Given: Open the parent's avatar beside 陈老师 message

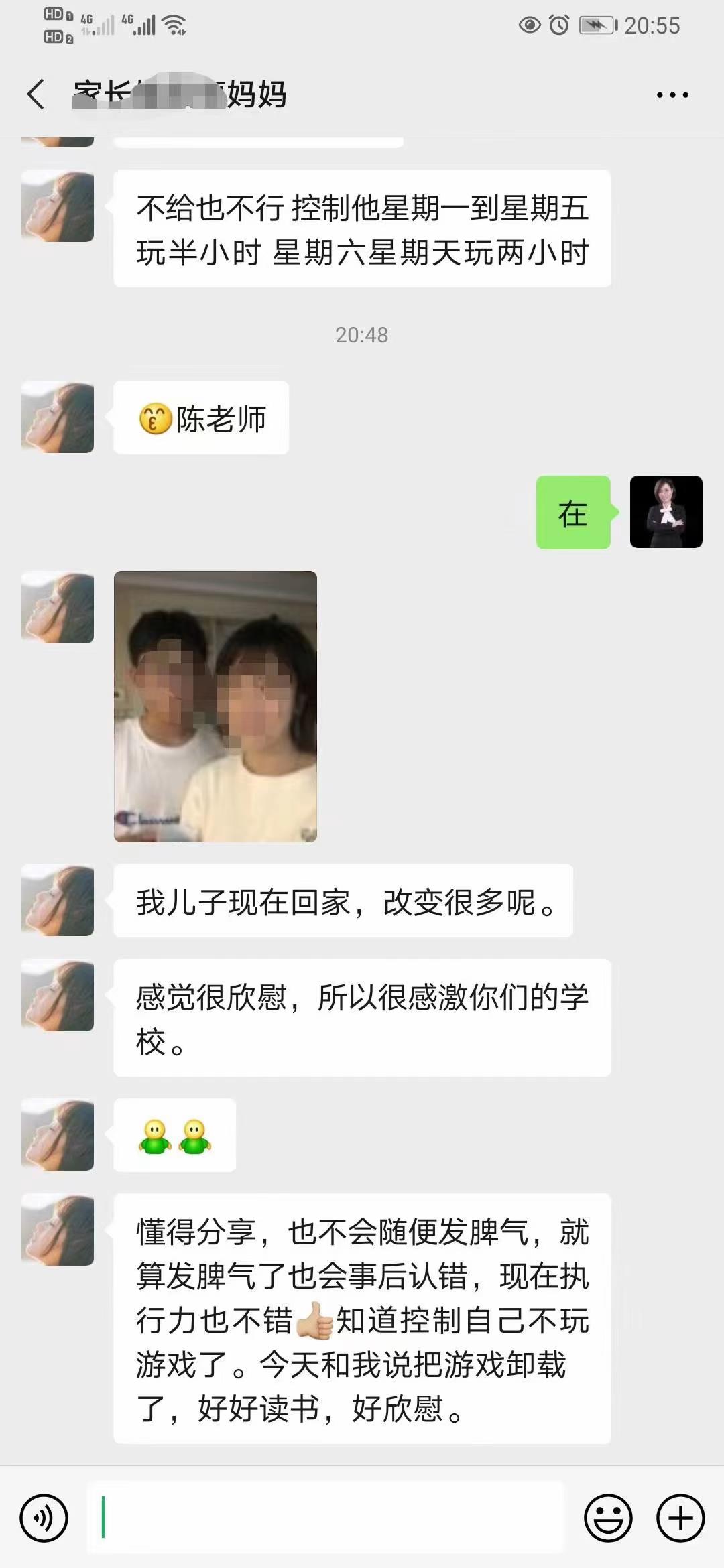Looking at the screenshot, I should click(x=58, y=417).
